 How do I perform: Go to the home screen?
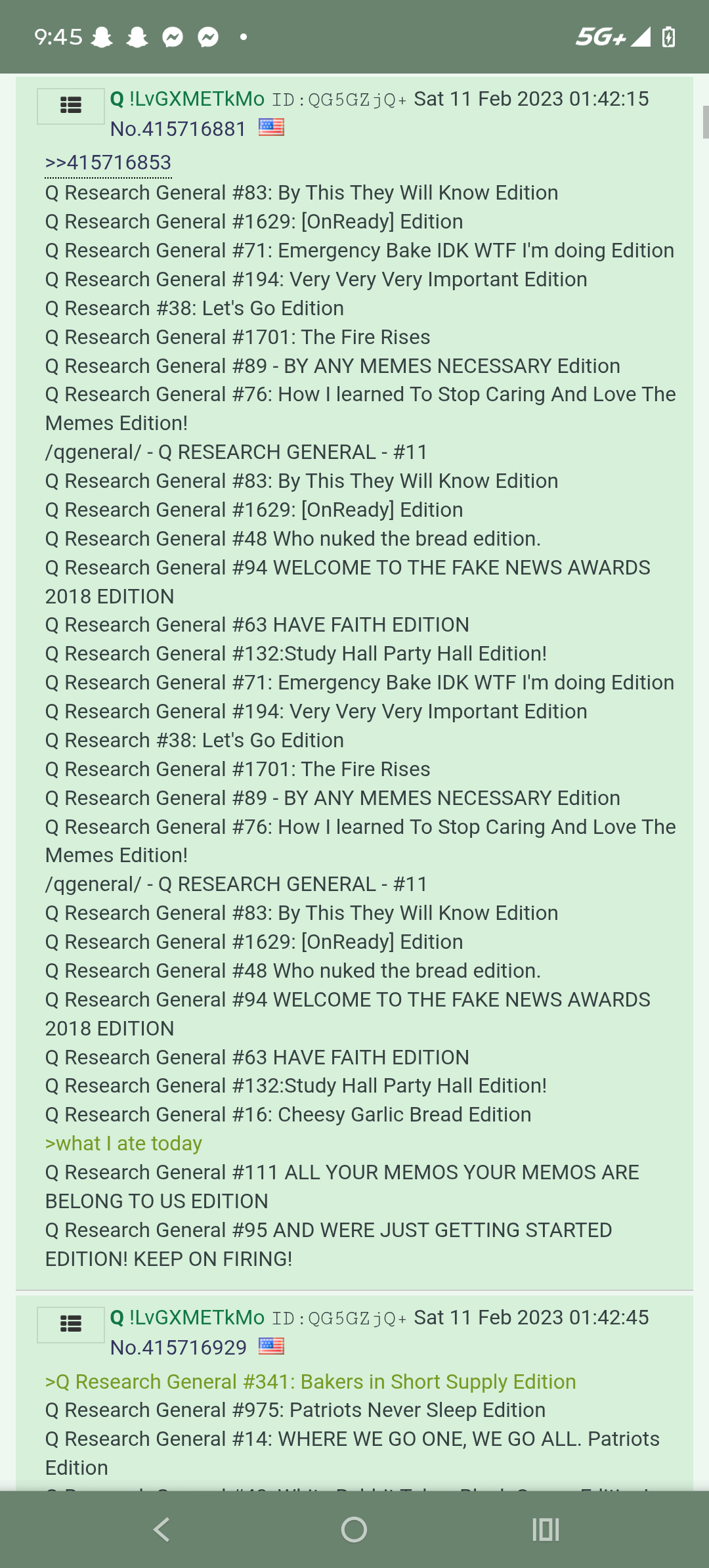354,1529
